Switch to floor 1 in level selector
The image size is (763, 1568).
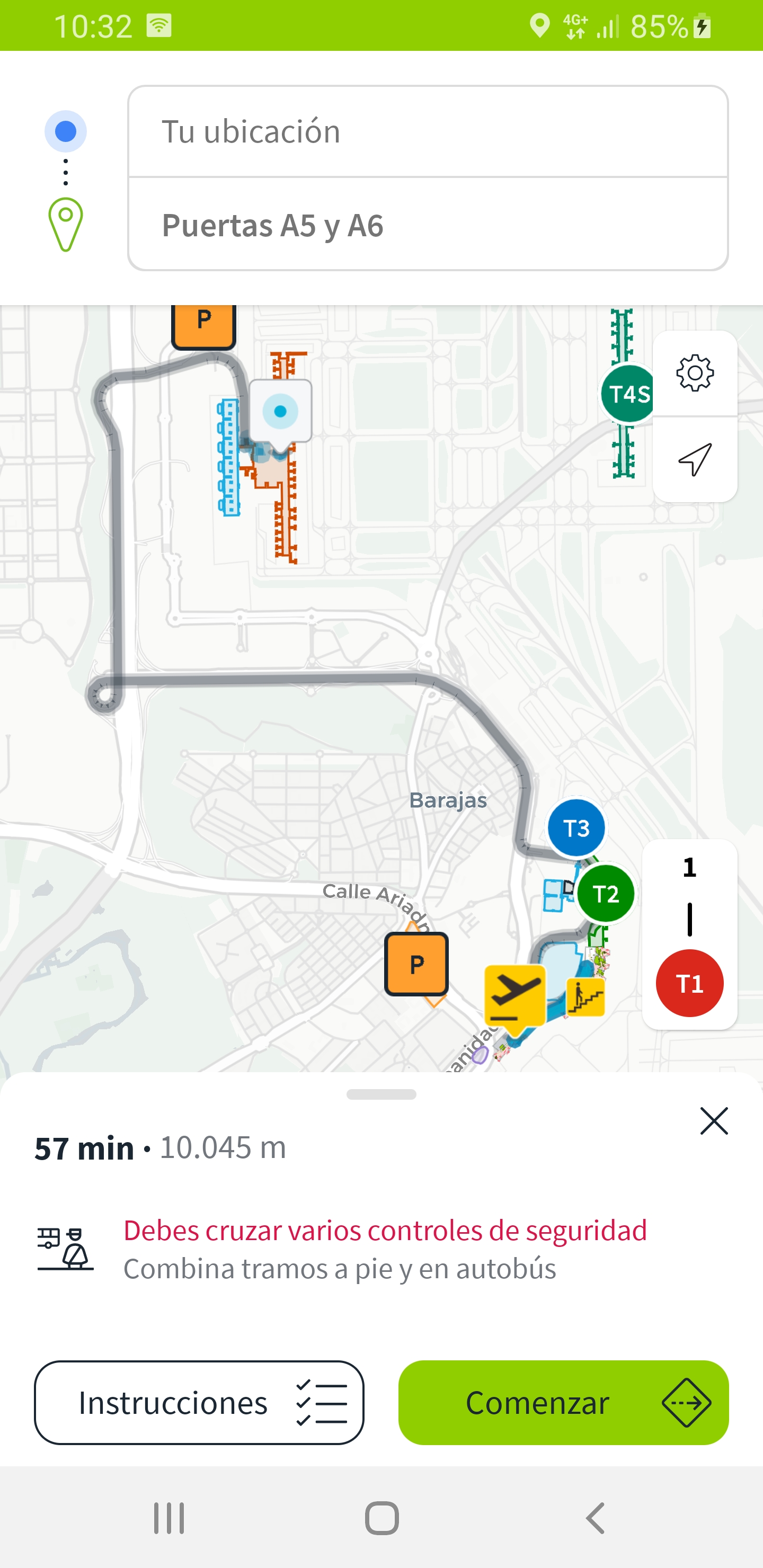pos(689,868)
